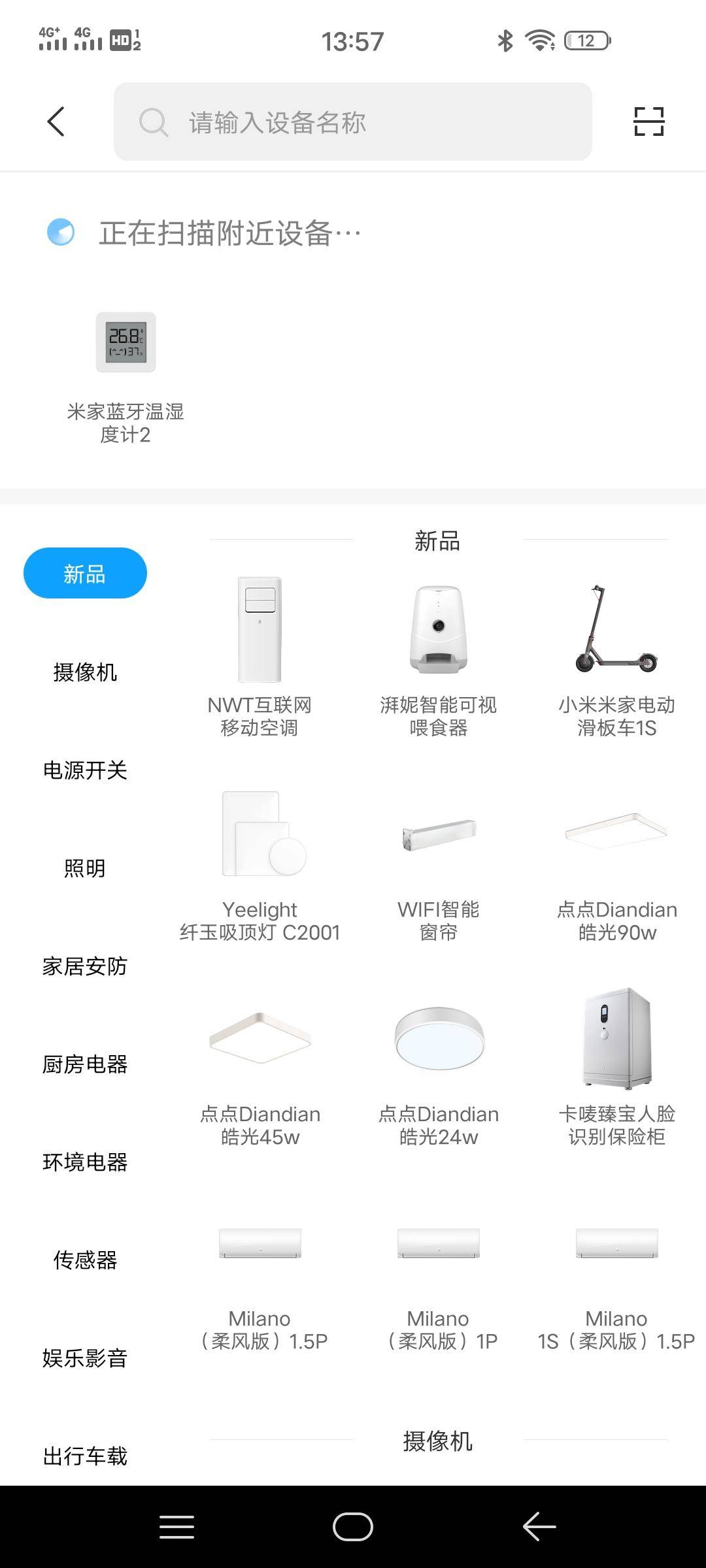Viewport: 706px width, 1568px height.
Task: Choose the 传感器 category
Action: 86,1260
